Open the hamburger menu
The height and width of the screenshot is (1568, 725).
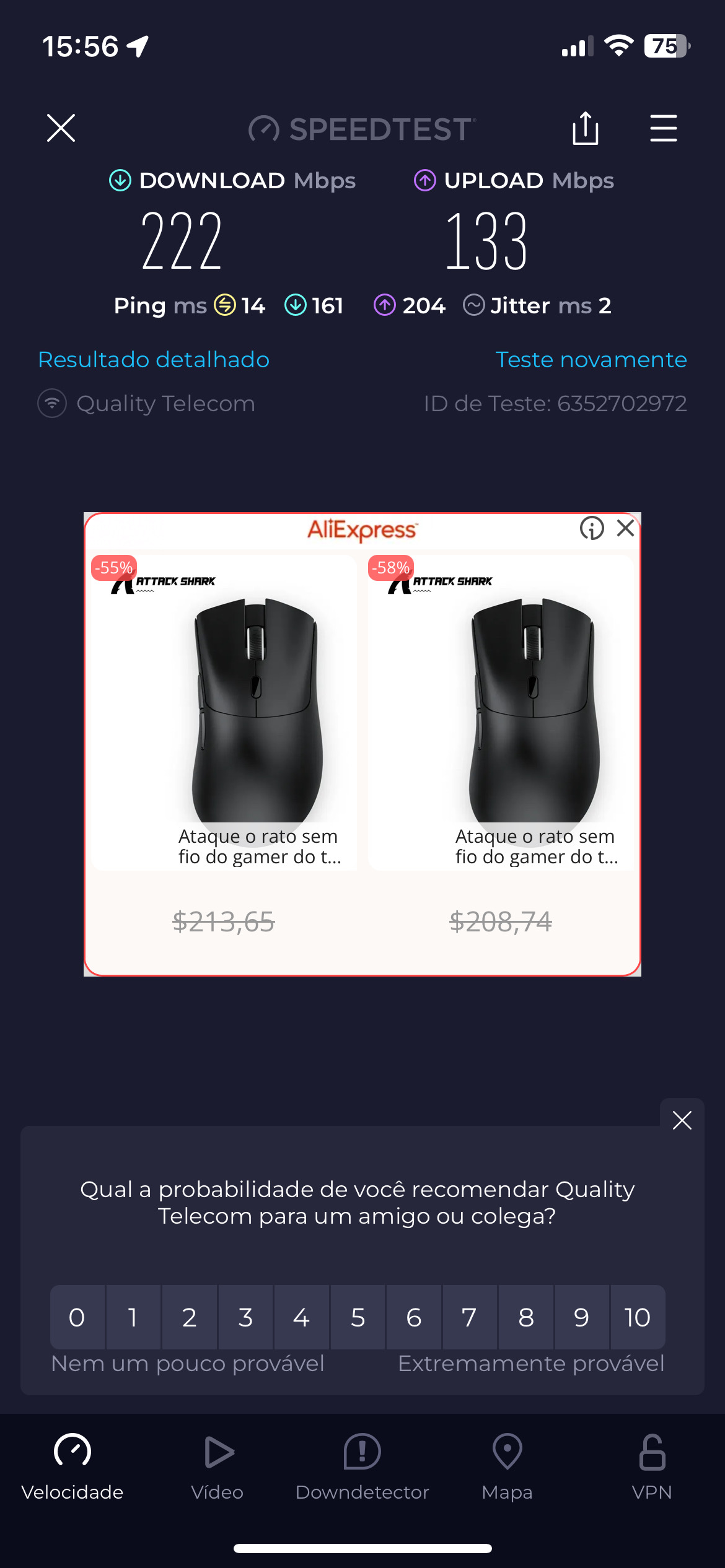[x=663, y=128]
